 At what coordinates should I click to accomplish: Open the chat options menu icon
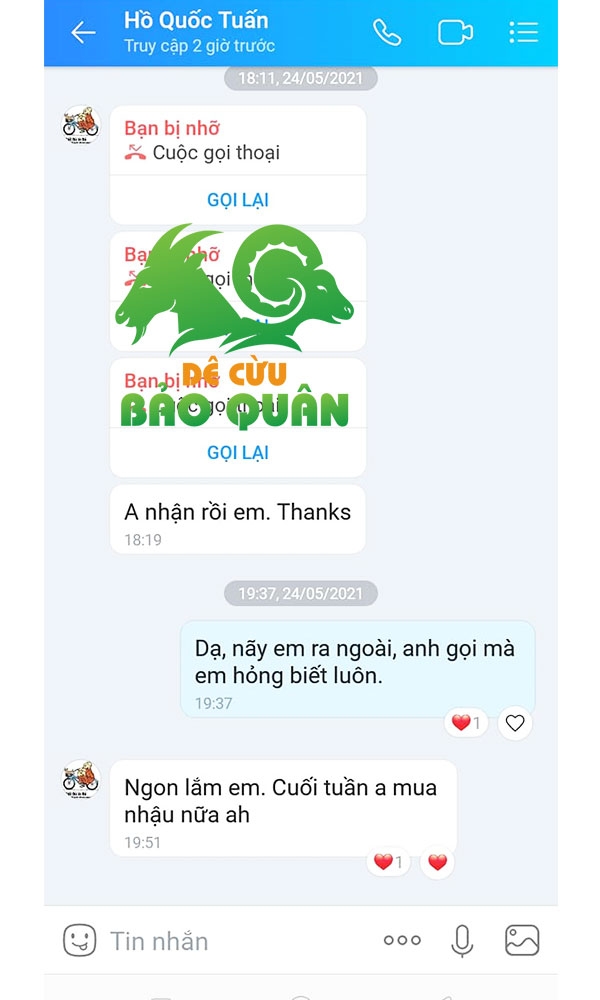pos(524,33)
